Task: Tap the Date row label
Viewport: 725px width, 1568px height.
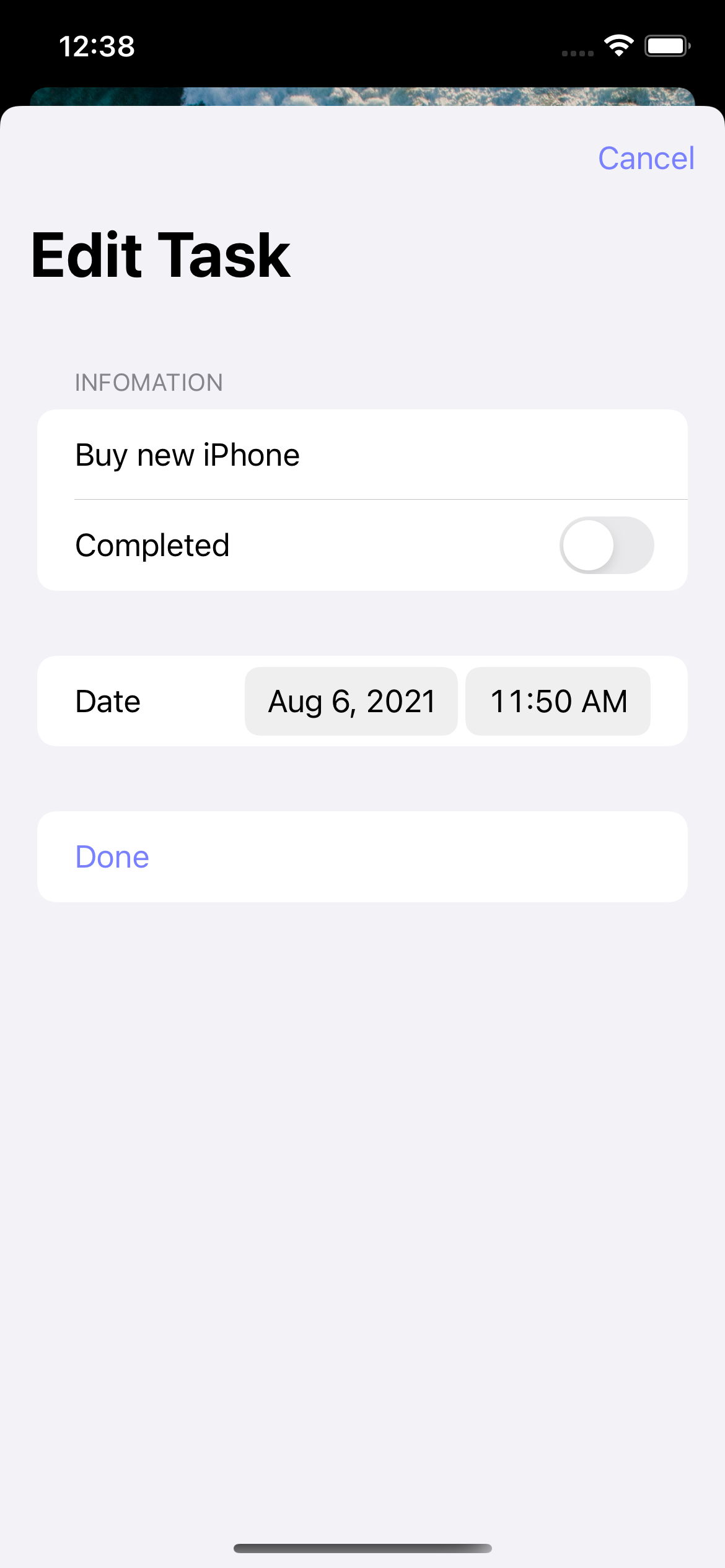Action: 107,700
